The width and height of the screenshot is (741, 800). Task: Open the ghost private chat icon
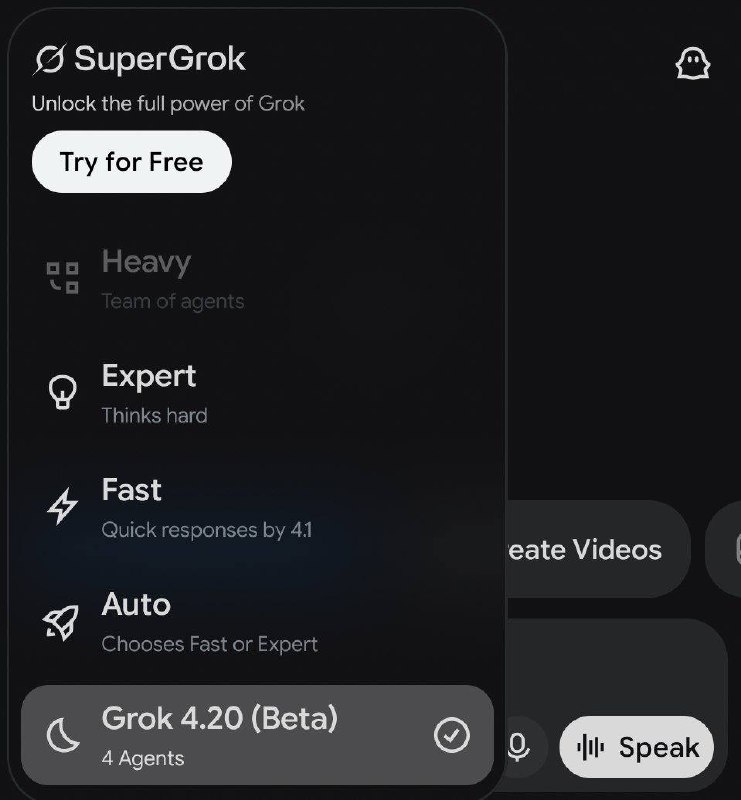click(693, 64)
